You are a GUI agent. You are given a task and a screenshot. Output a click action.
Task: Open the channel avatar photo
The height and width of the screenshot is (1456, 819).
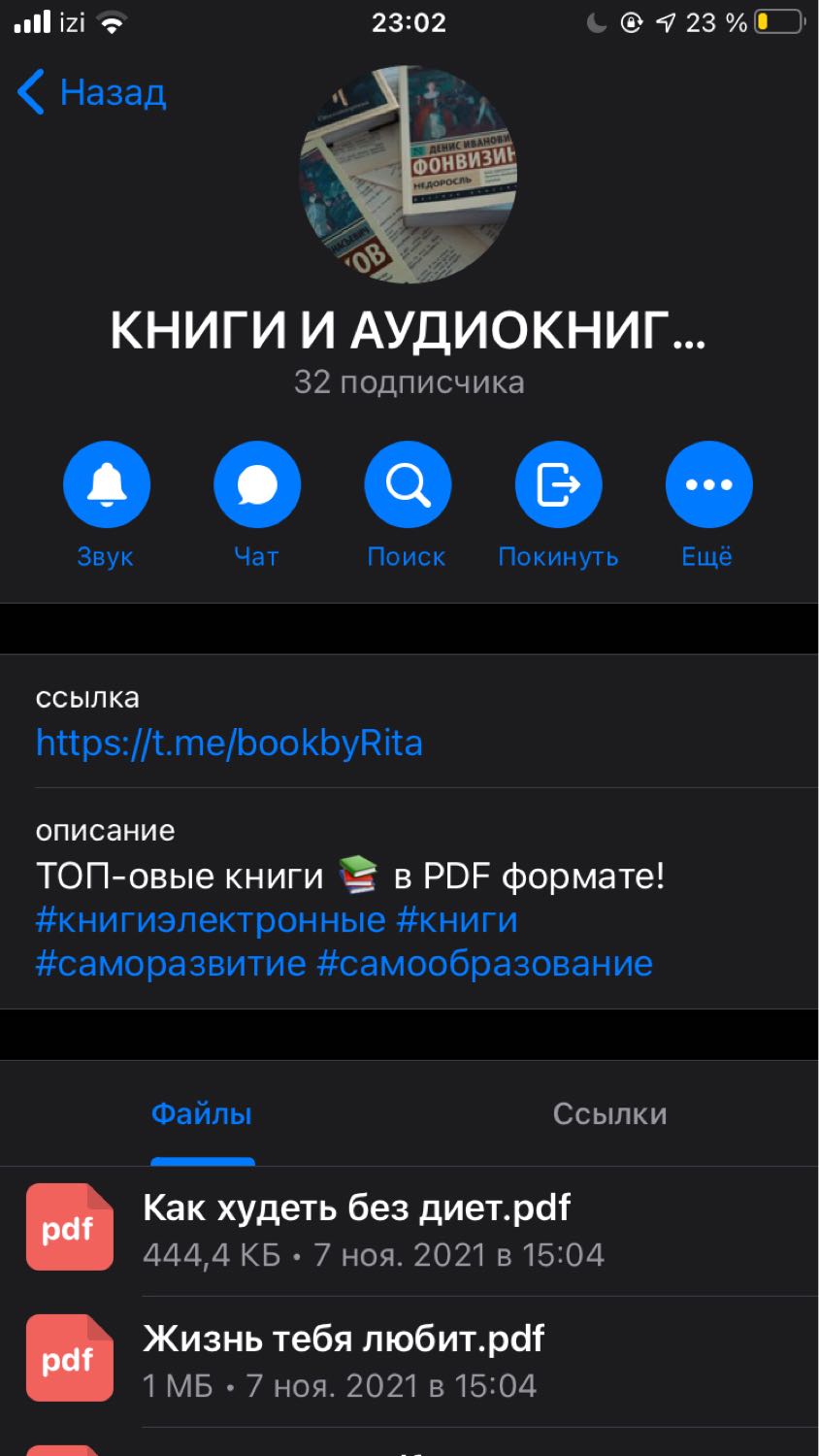(409, 175)
